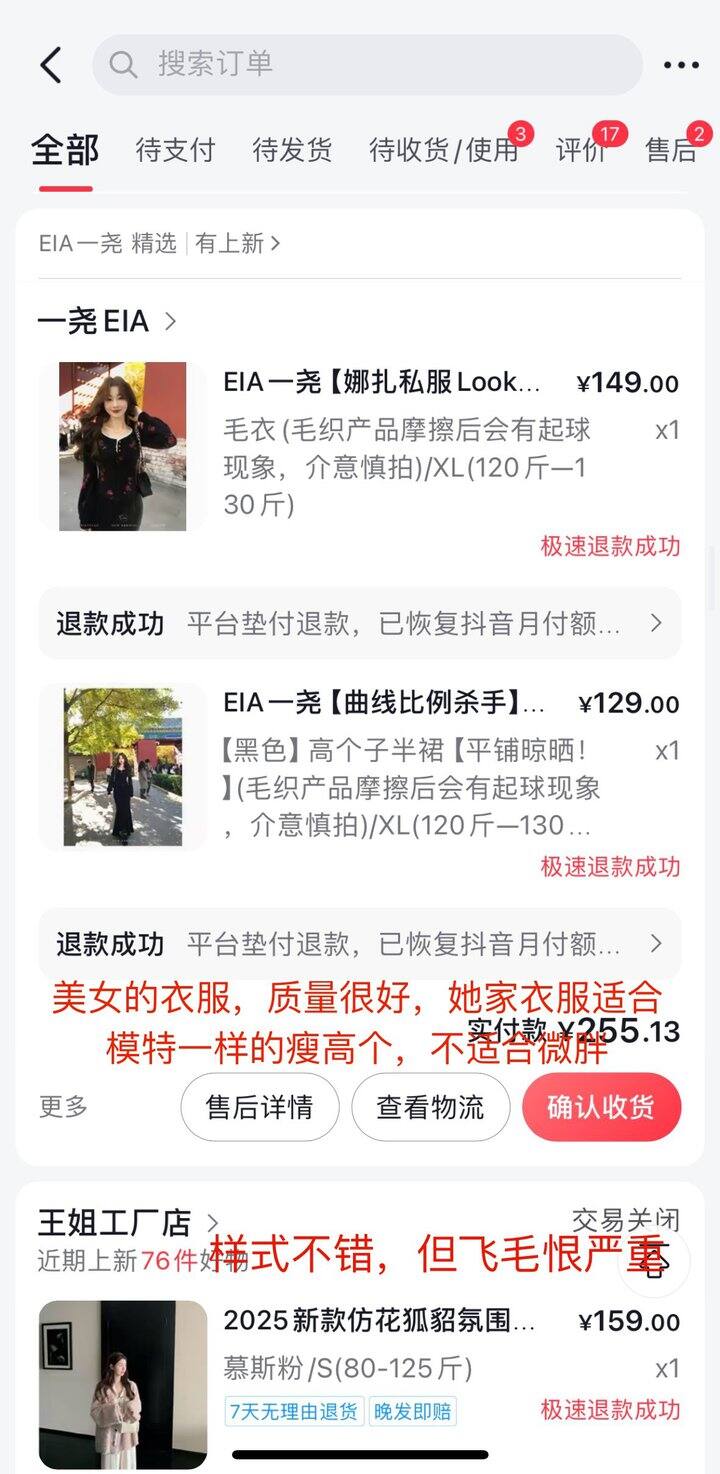Open the 有上新 link for EIA一尧
The width and height of the screenshot is (720, 1474).
tap(238, 243)
